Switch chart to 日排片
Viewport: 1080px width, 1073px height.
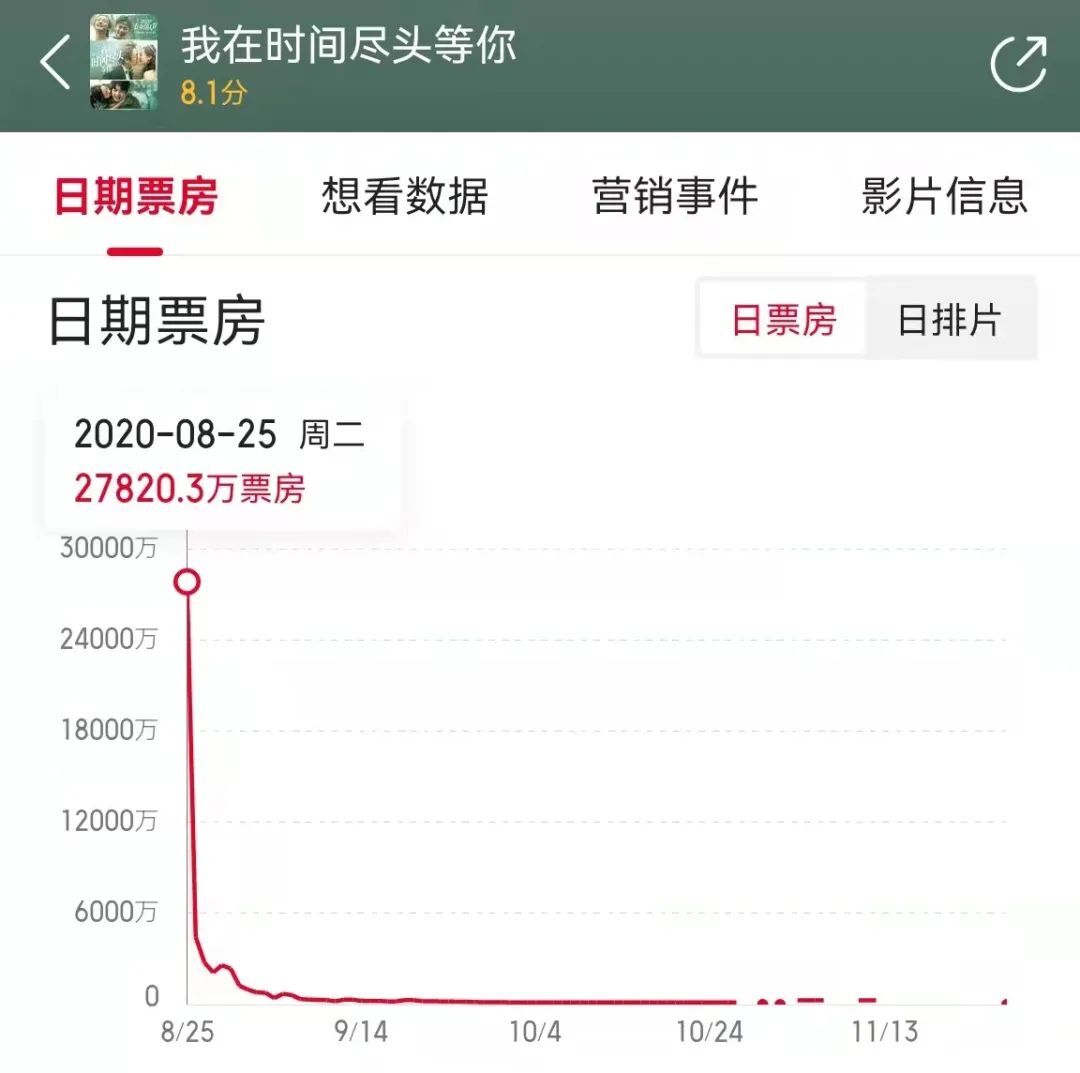coord(949,321)
